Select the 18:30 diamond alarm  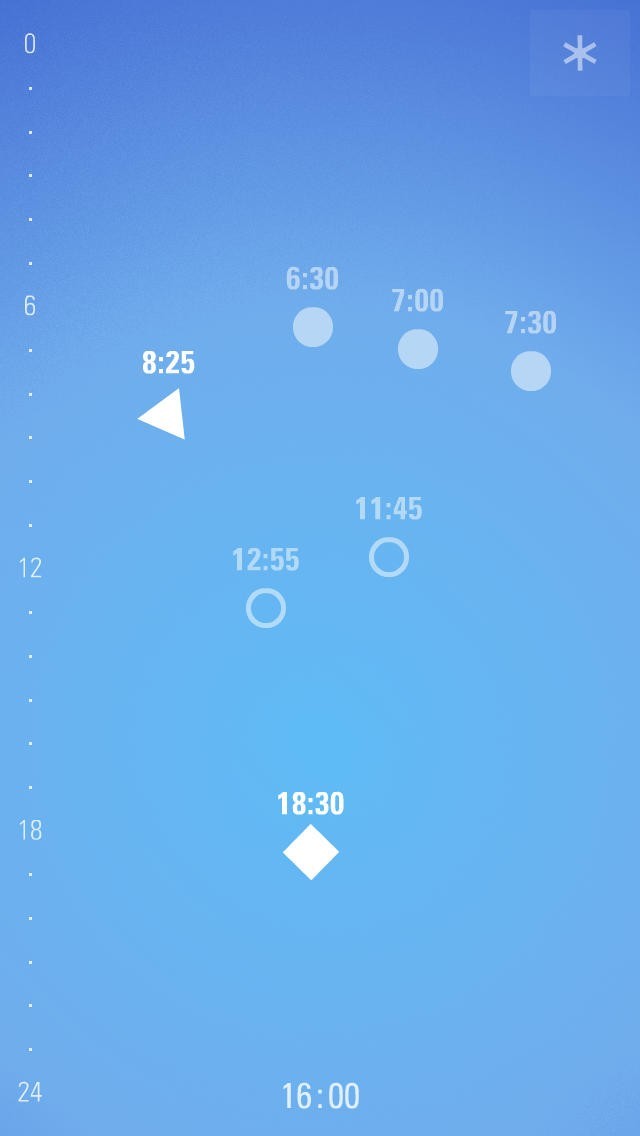311,852
